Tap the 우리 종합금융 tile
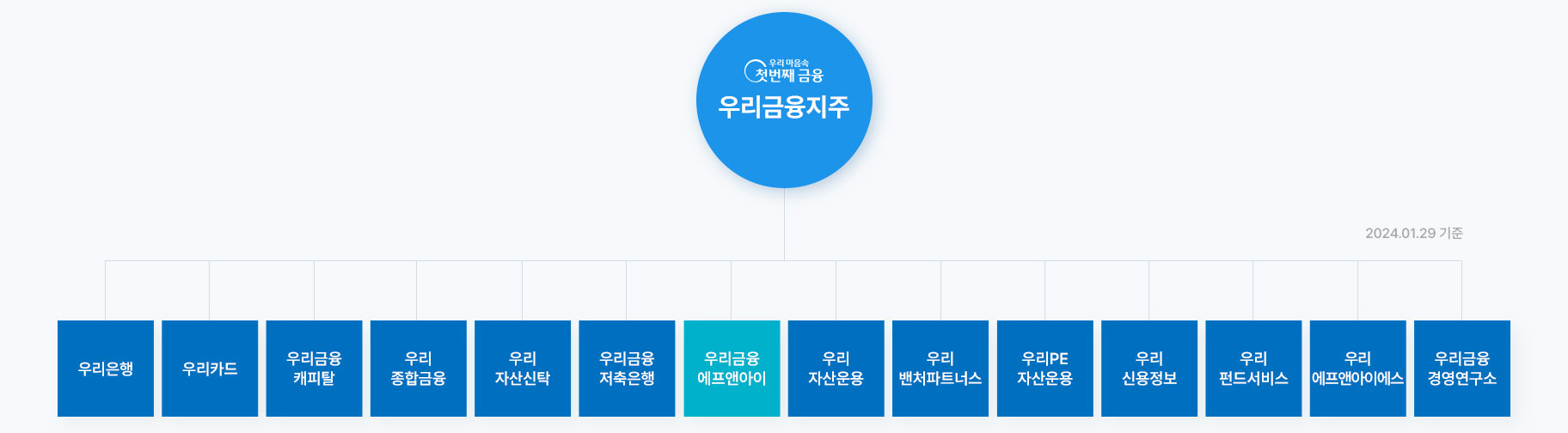Screen dimensions: 1568x433 419,369
